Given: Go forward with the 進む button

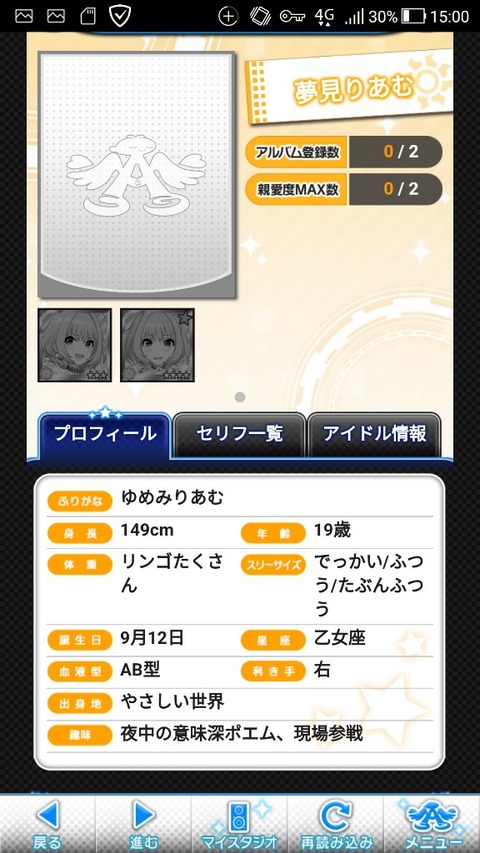Looking at the screenshot, I should pos(144,824).
